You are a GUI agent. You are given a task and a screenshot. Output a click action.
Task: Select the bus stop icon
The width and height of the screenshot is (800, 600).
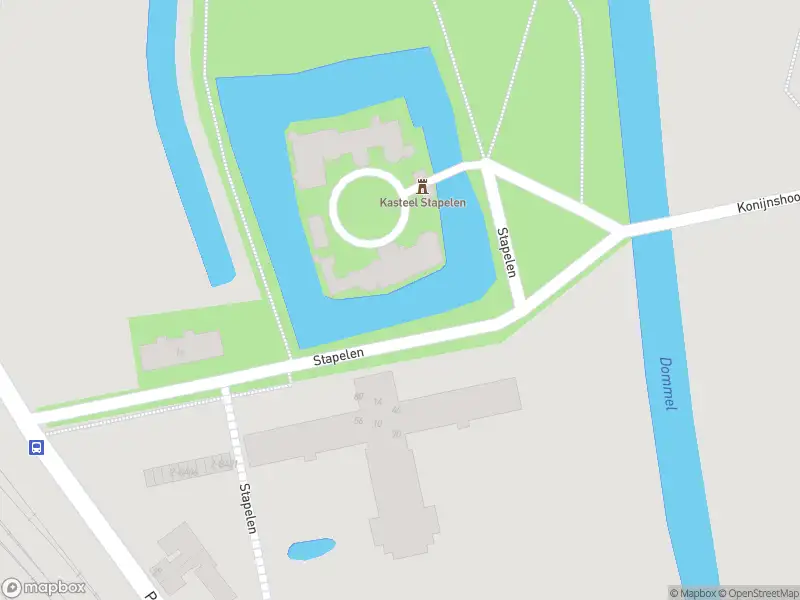pos(36,447)
